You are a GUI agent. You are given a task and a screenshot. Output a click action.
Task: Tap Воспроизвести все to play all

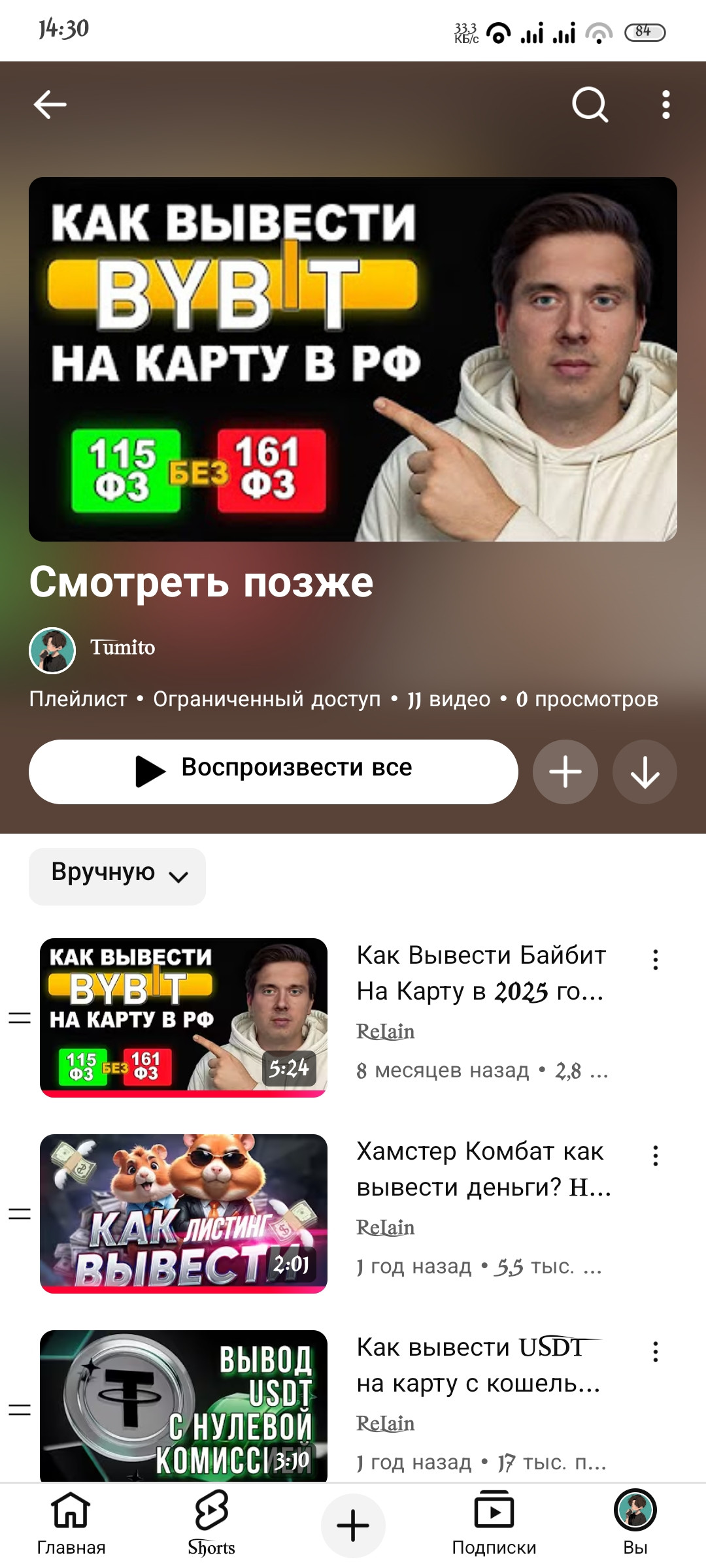click(273, 772)
